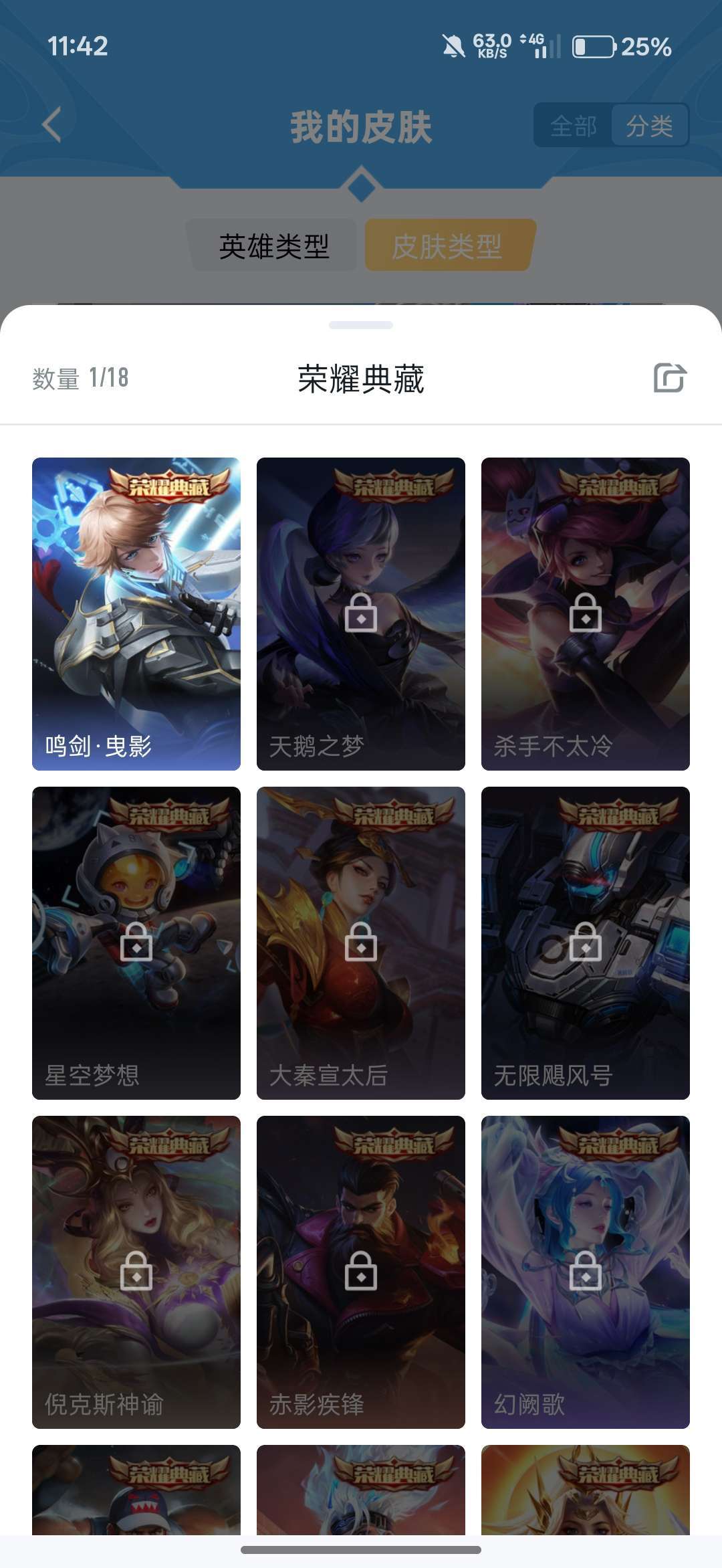
Task: Open the 幻阙歌 skin card
Action: coord(586,1272)
